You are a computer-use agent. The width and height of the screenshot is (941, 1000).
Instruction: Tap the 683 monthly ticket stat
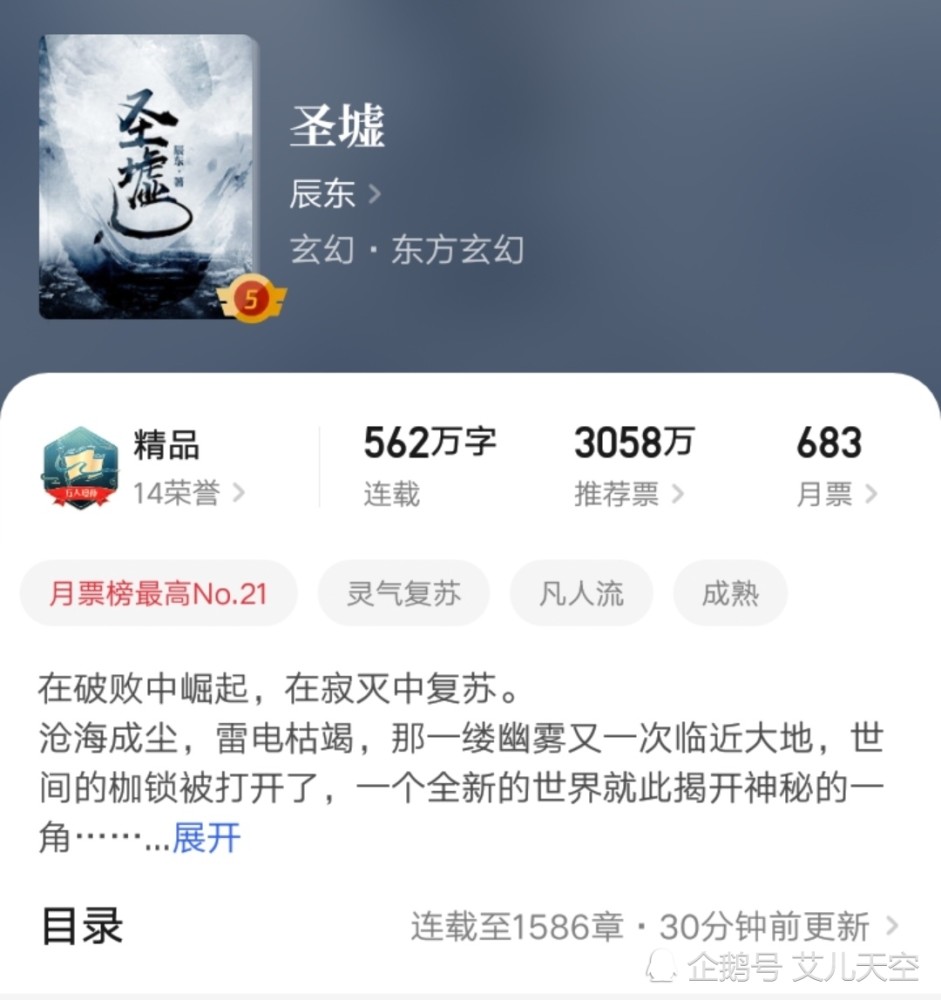pyautogui.click(x=828, y=443)
